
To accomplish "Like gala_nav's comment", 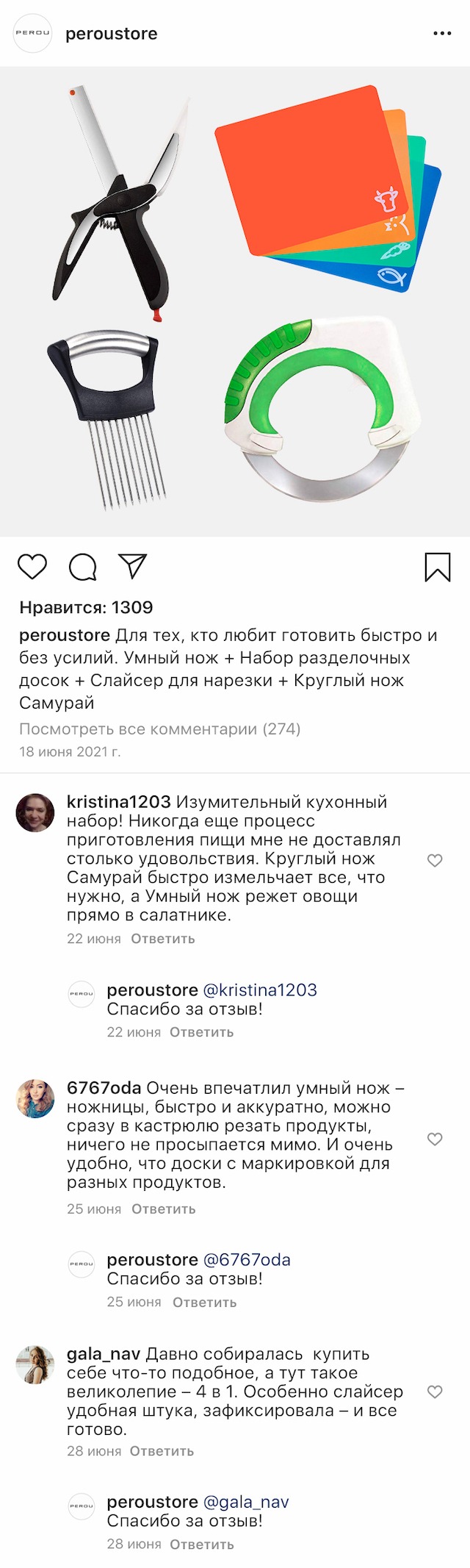I will pyautogui.click(x=435, y=1392).
